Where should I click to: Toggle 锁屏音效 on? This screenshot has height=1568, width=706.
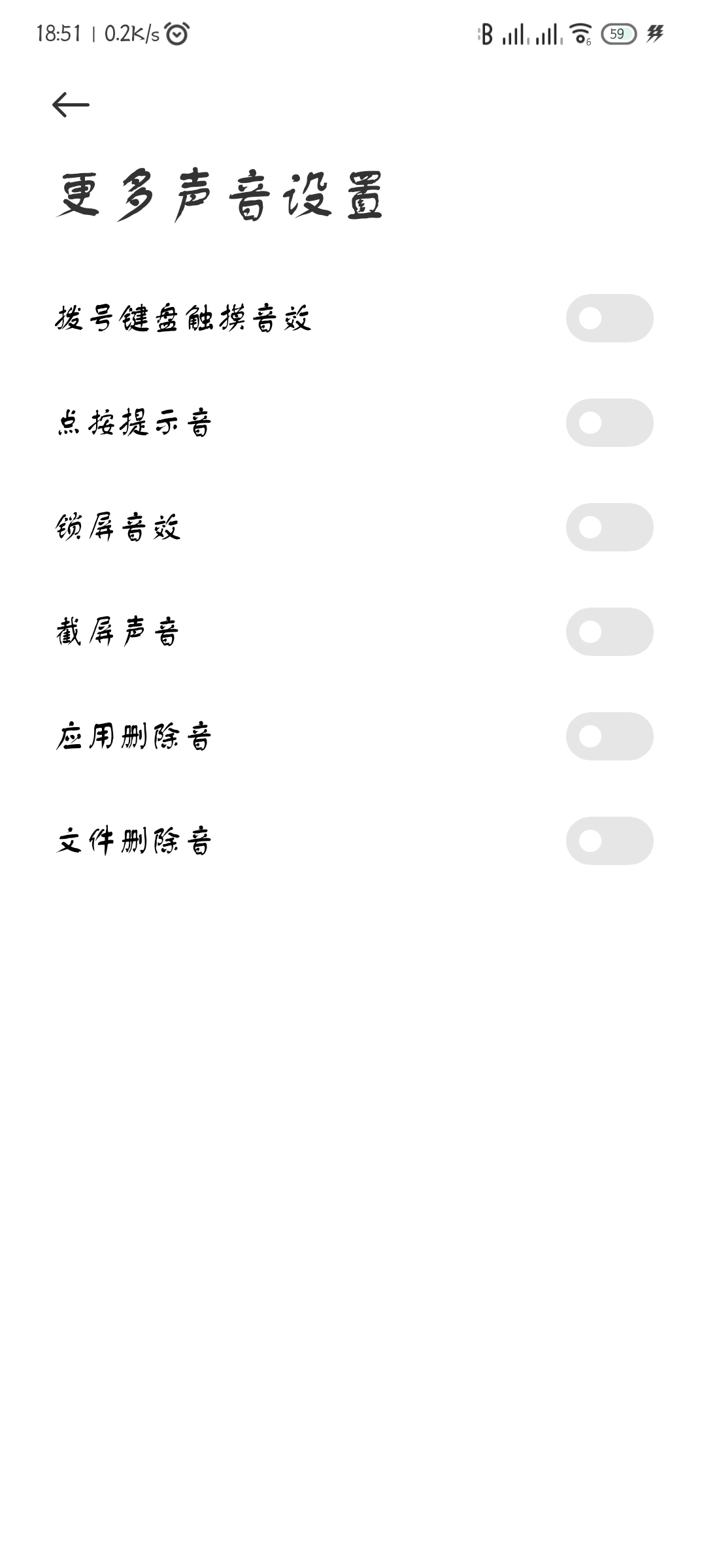609,527
